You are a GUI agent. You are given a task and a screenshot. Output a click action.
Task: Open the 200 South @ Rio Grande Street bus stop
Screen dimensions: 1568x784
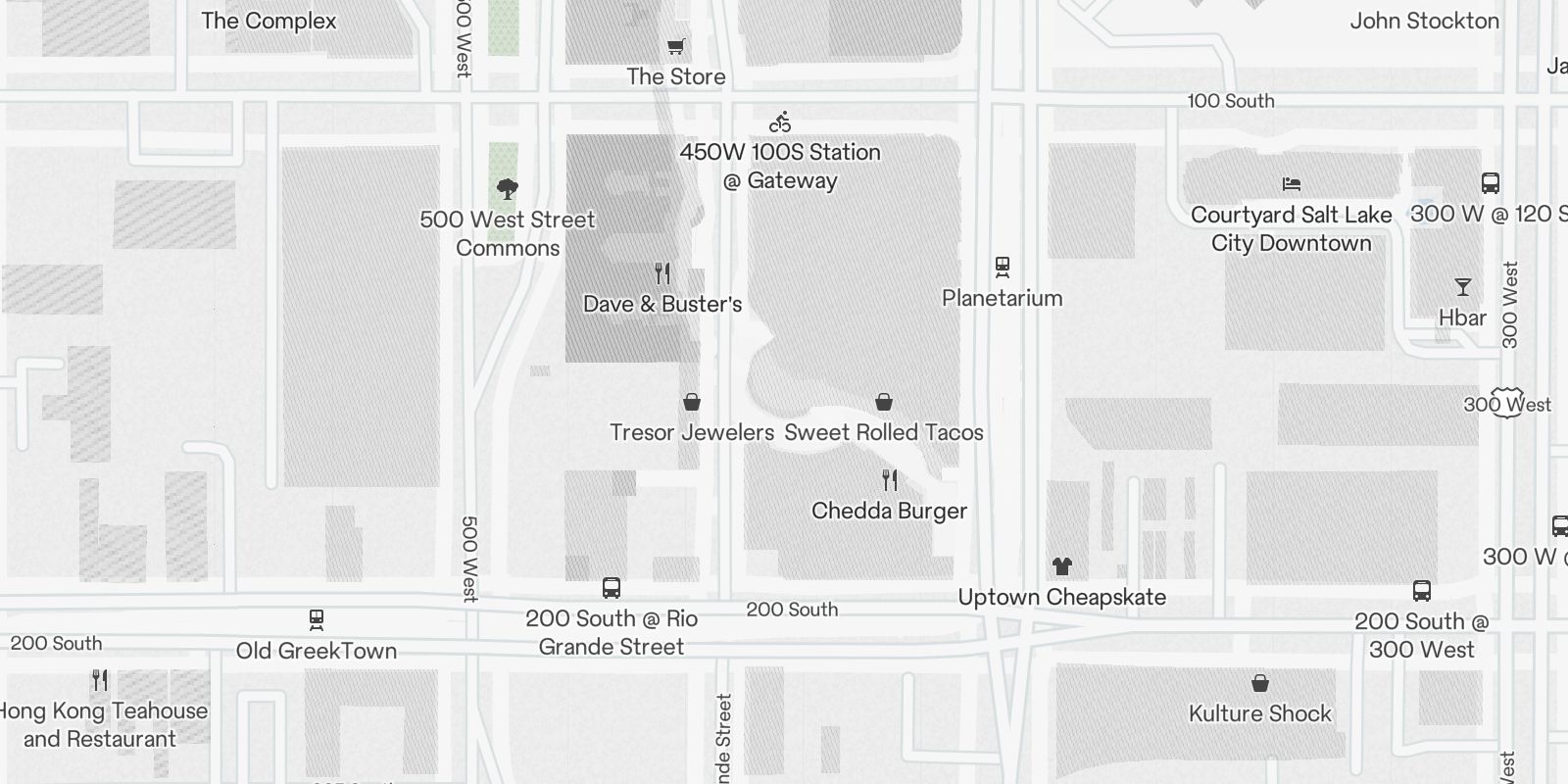(x=612, y=588)
